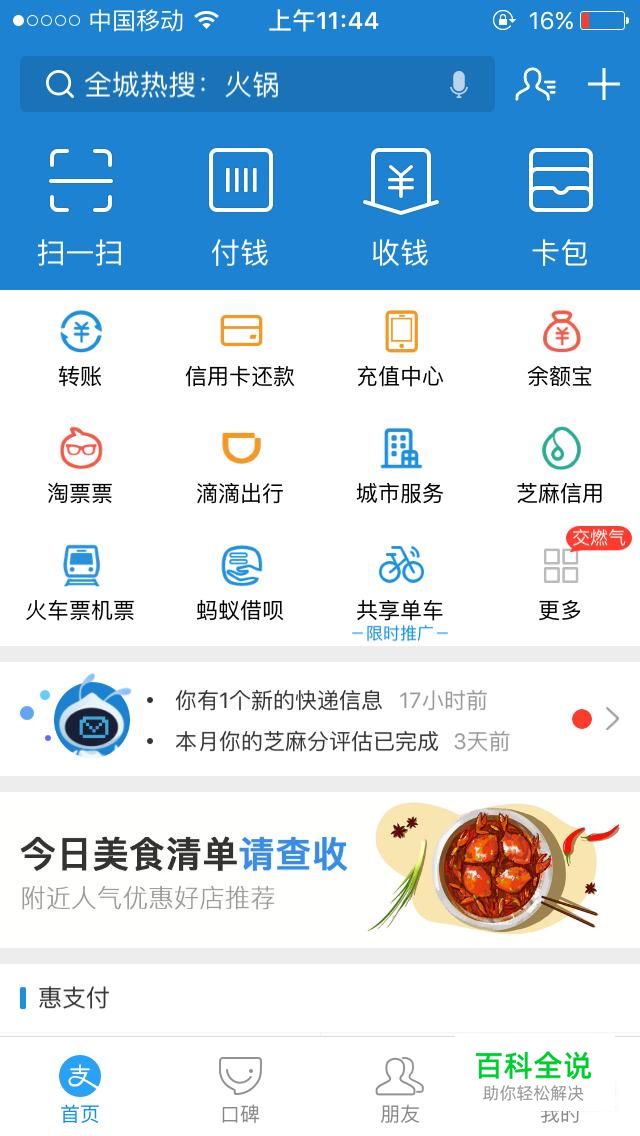
Task: Open the plus menu
Action: click(604, 85)
